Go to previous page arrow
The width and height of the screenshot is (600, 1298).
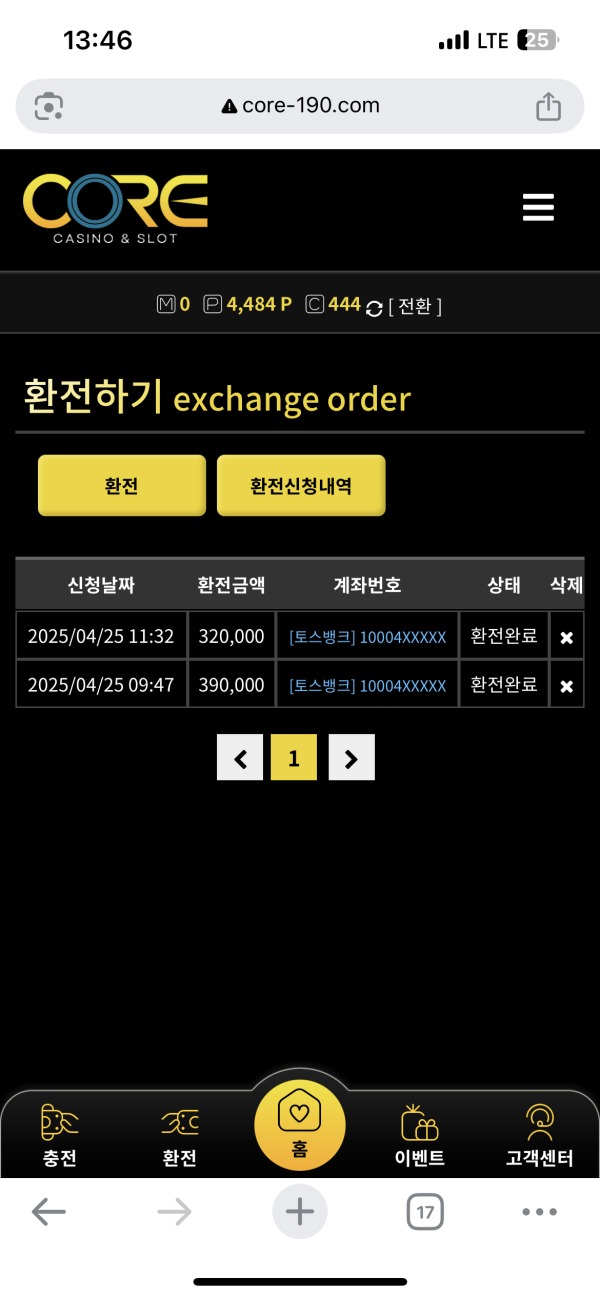click(x=240, y=759)
